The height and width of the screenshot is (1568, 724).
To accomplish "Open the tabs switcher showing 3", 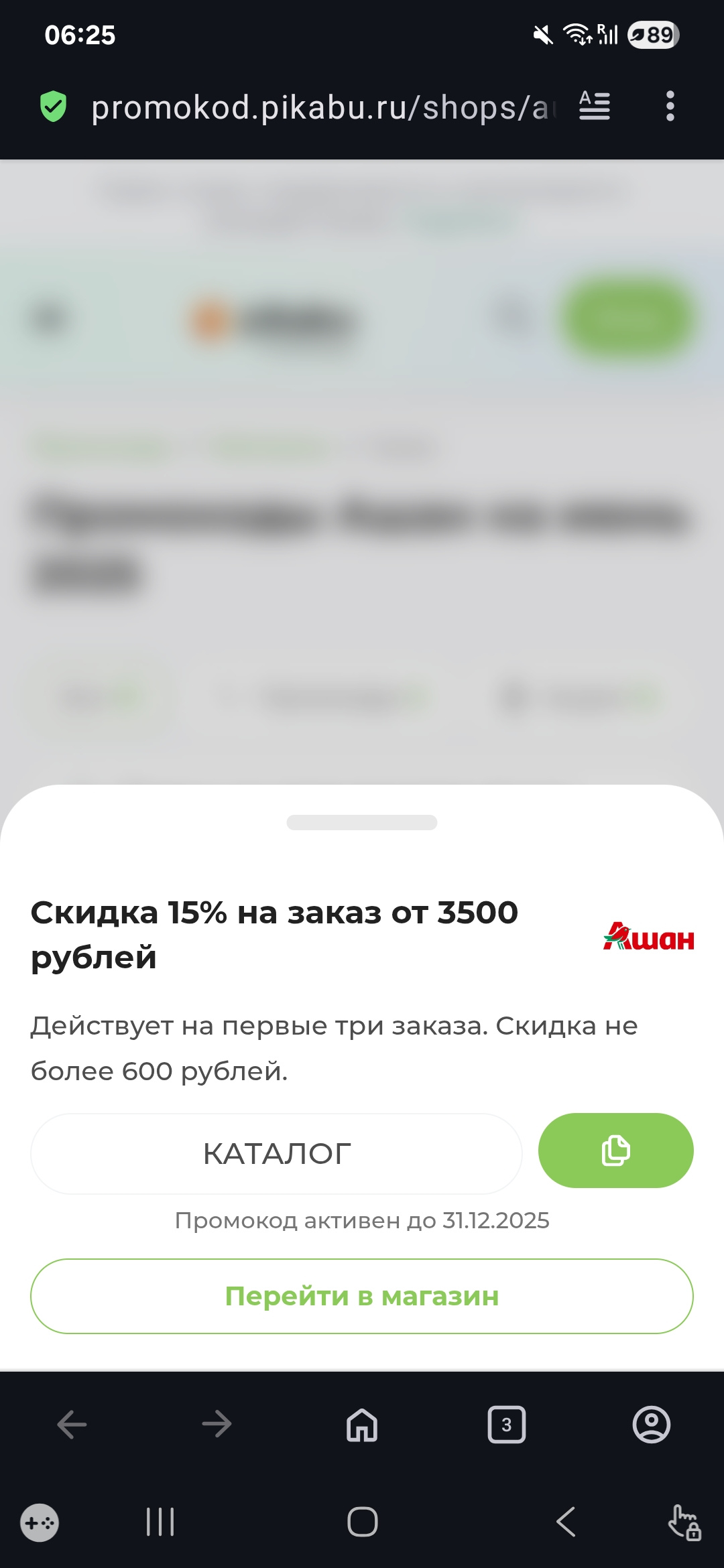I will (507, 1425).
